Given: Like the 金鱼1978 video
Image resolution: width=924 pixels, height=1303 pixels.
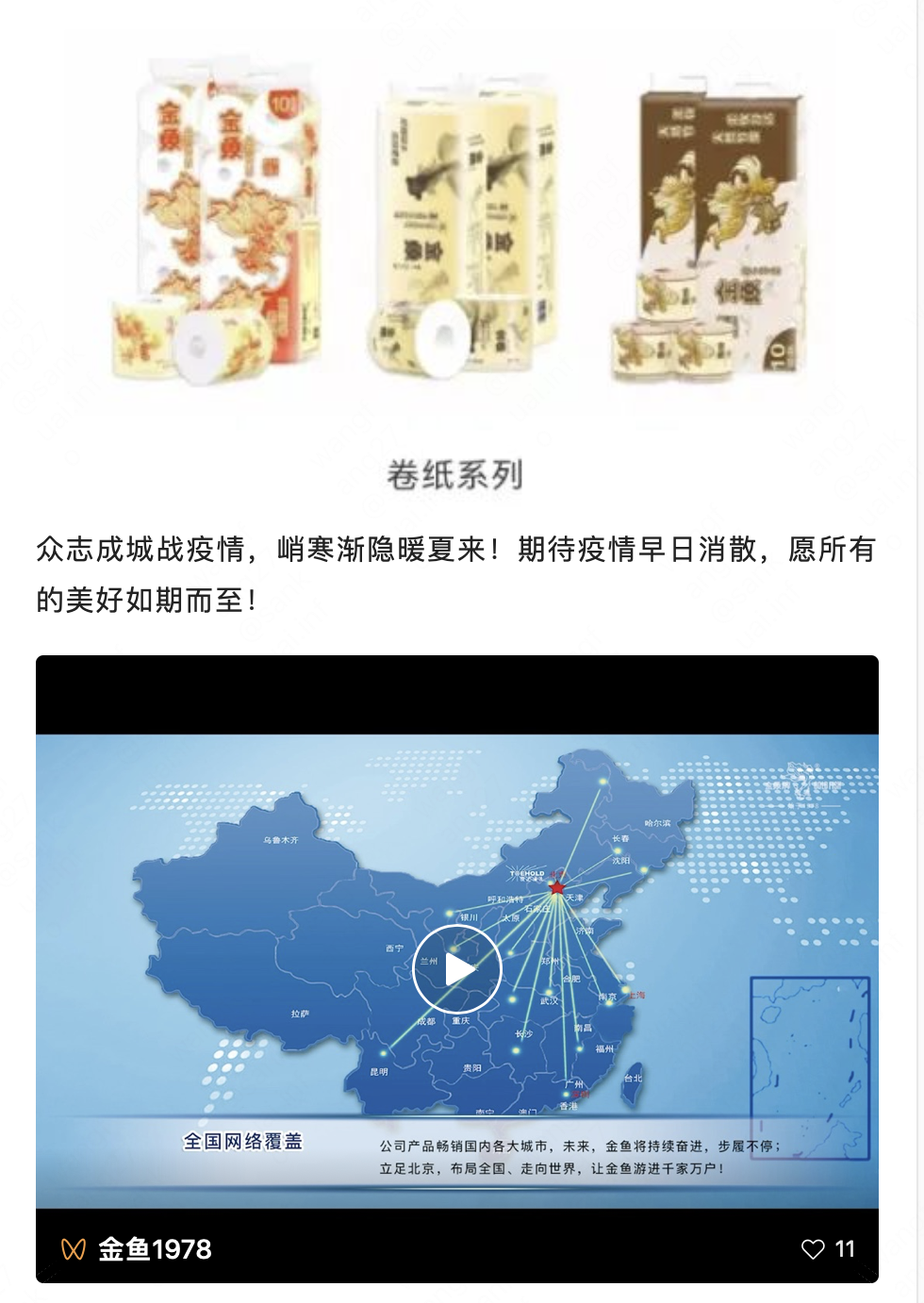Looking at the screenshot, I should (813, 1249).
